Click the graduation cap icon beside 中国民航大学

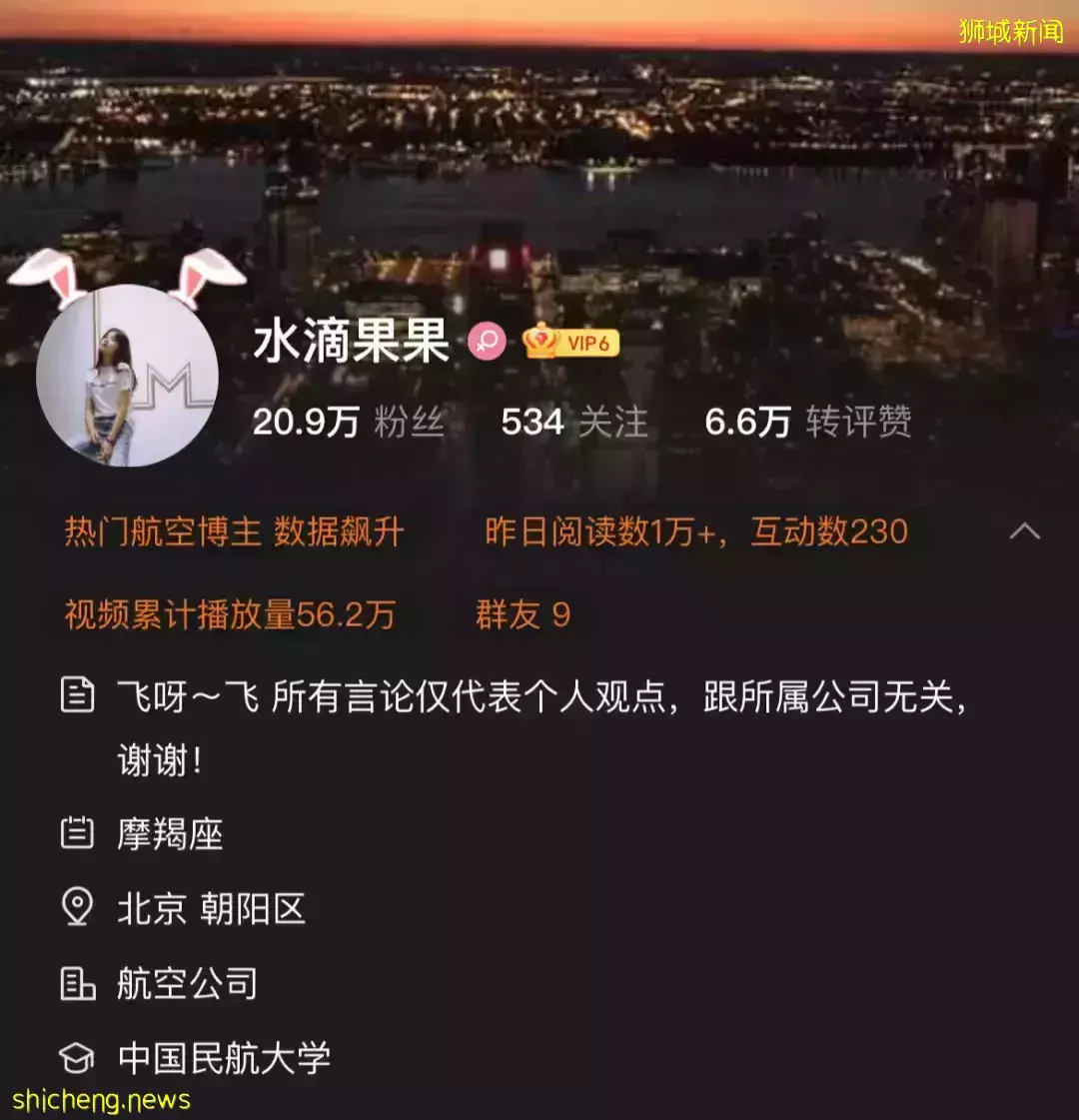click(75, 1056)
